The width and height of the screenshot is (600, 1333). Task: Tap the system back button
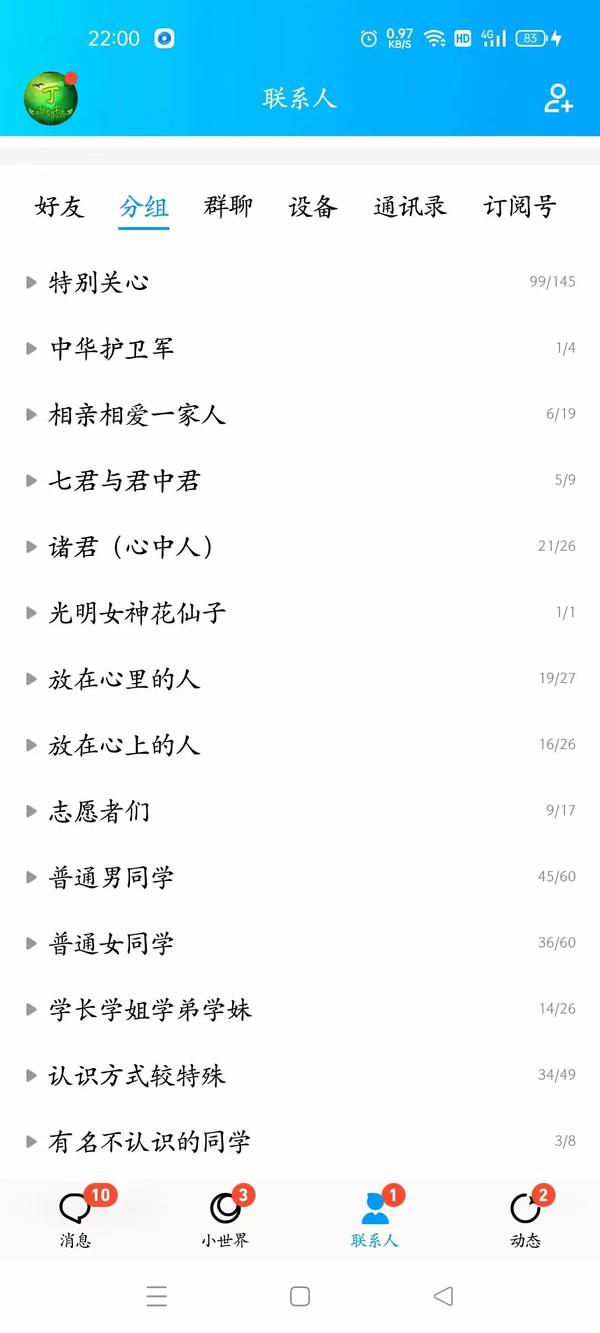pyautogui.click(x=443, y=1296)
